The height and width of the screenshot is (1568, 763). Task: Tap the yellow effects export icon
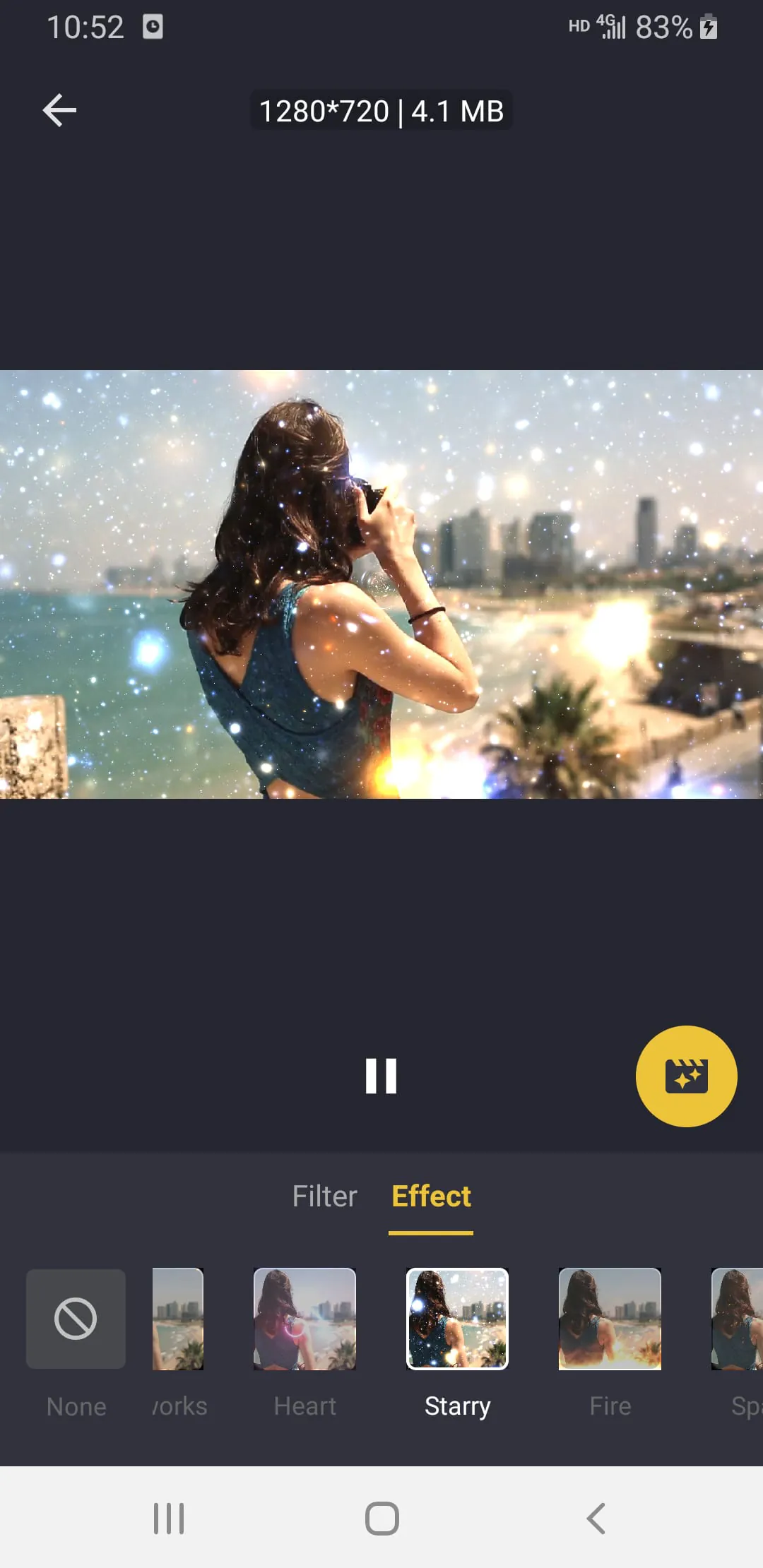[x=686, y=1074]
